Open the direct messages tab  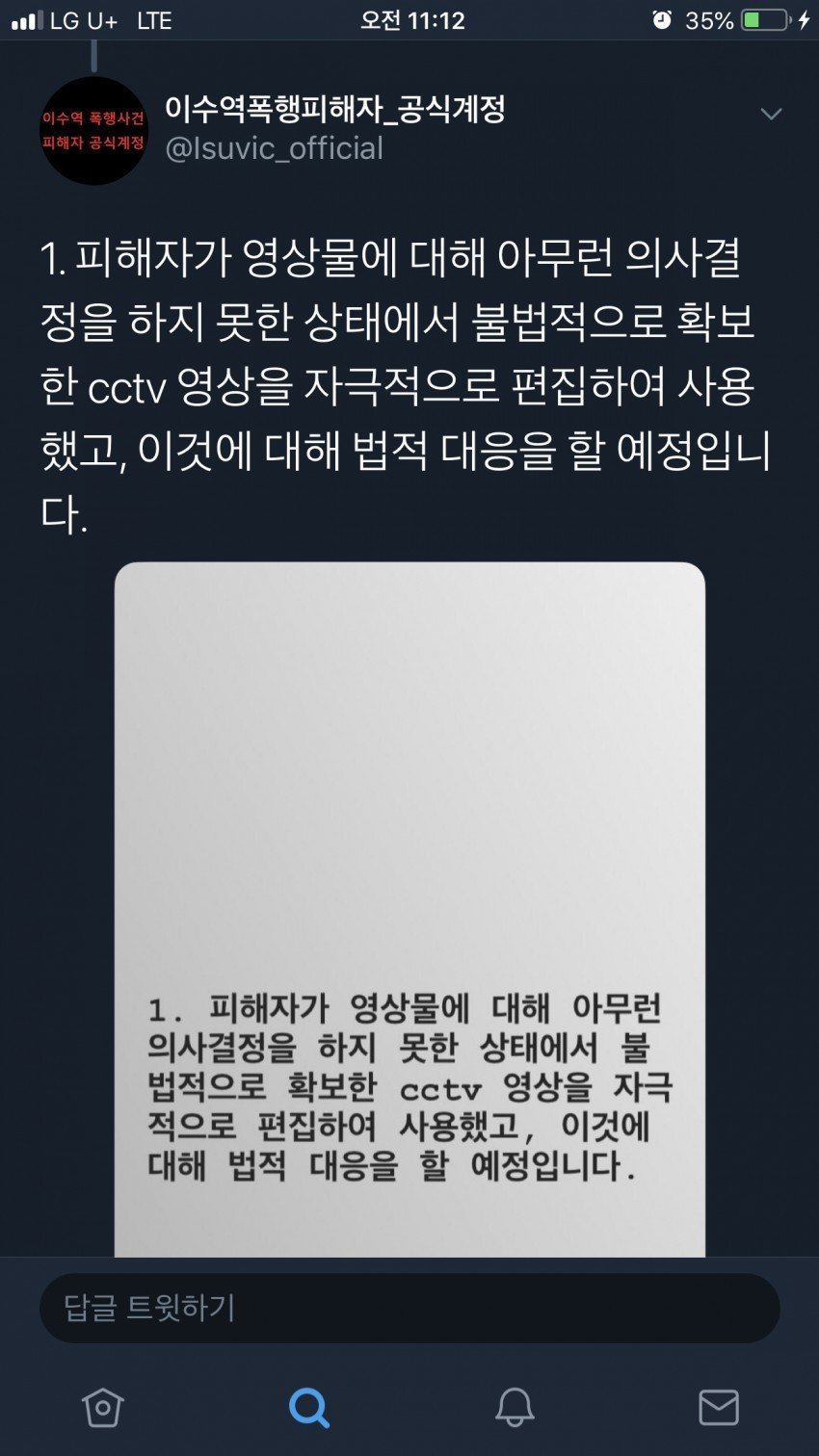719,1408
